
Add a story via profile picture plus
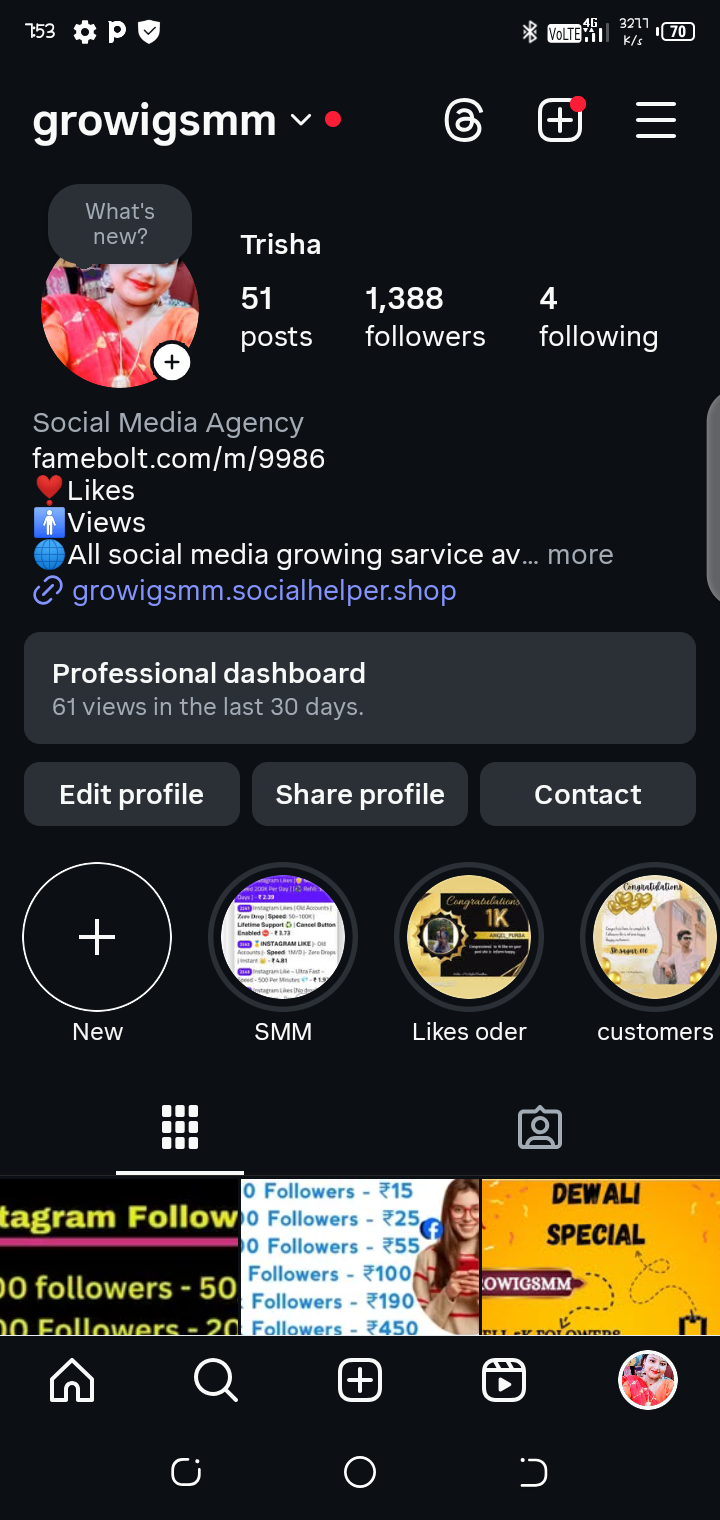pos(172,362)
